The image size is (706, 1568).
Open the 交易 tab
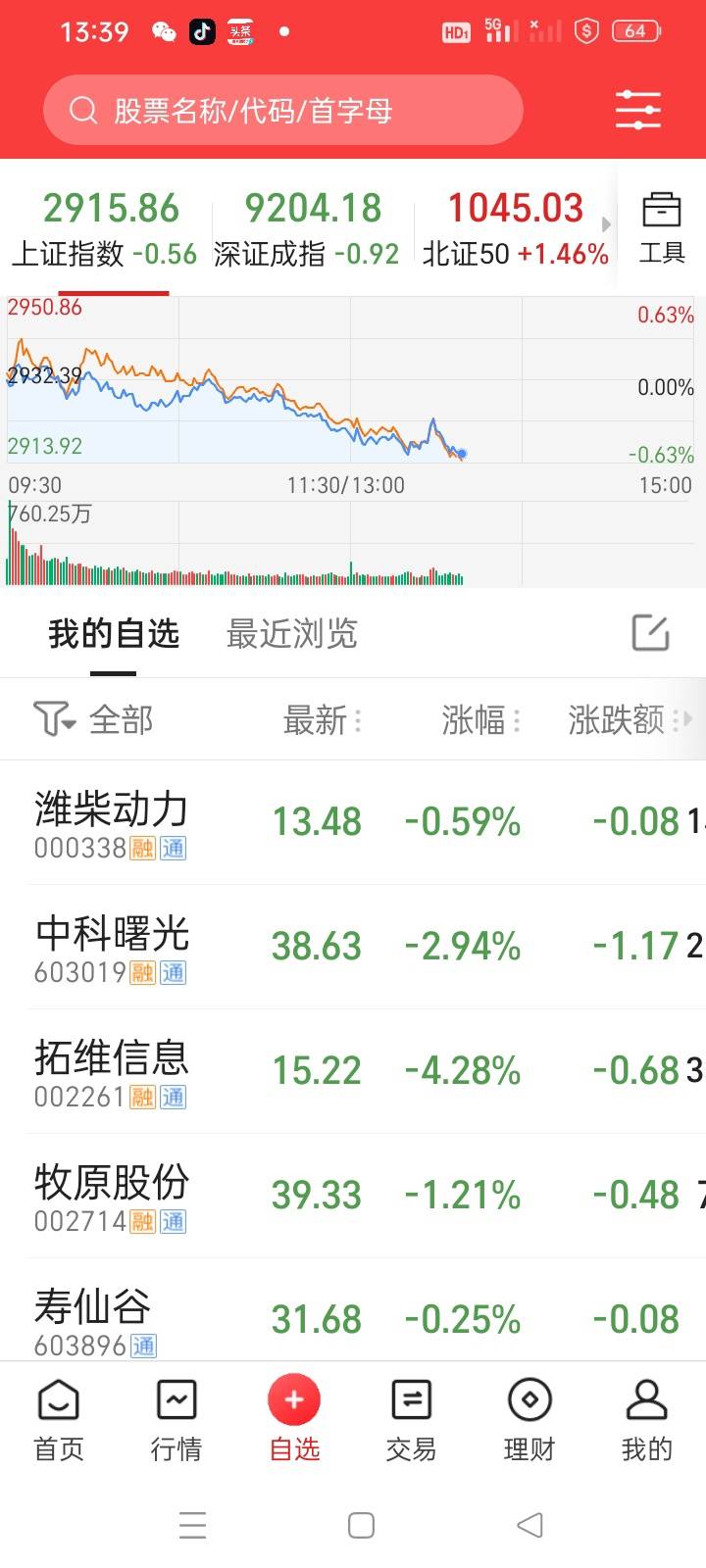[x=411, y=1420]
